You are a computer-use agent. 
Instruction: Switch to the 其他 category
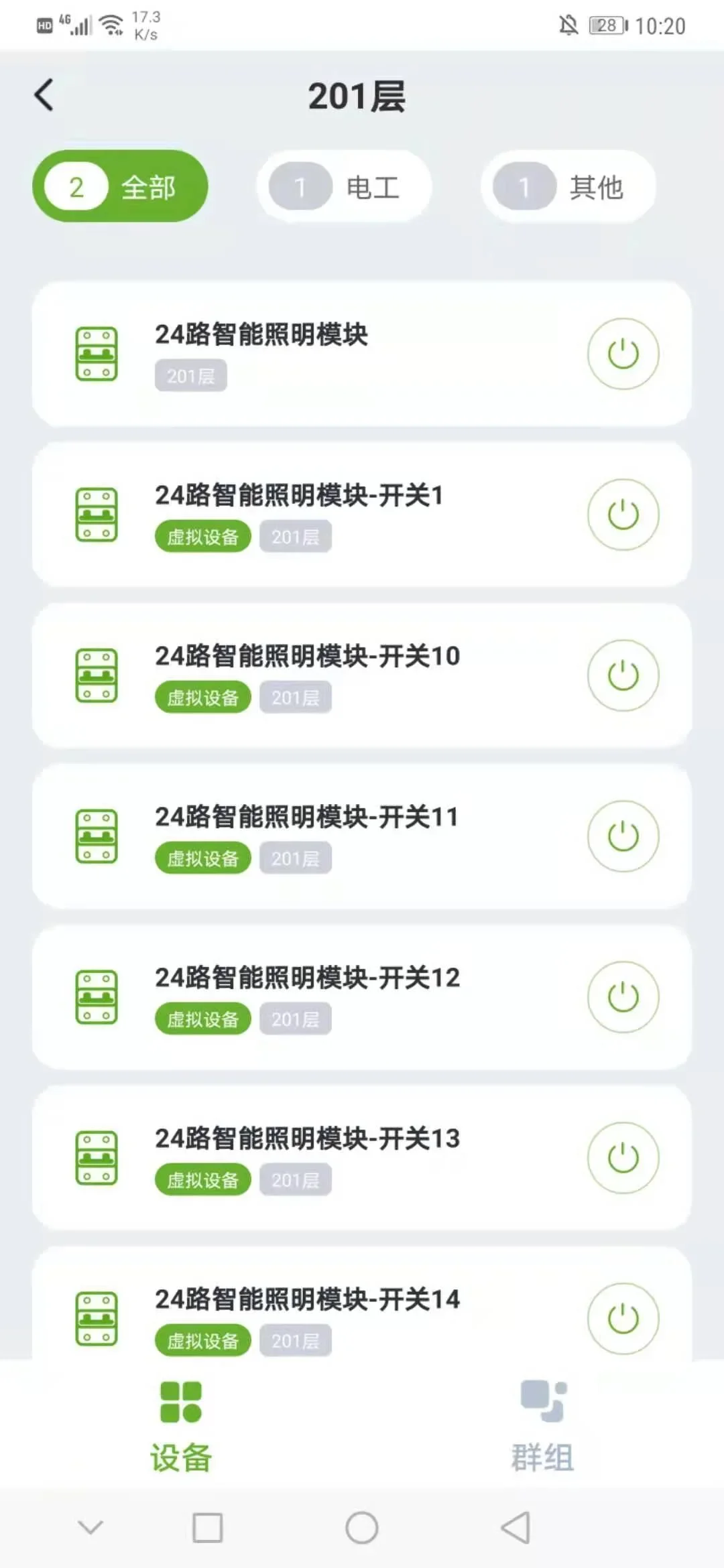coord(568,186)
